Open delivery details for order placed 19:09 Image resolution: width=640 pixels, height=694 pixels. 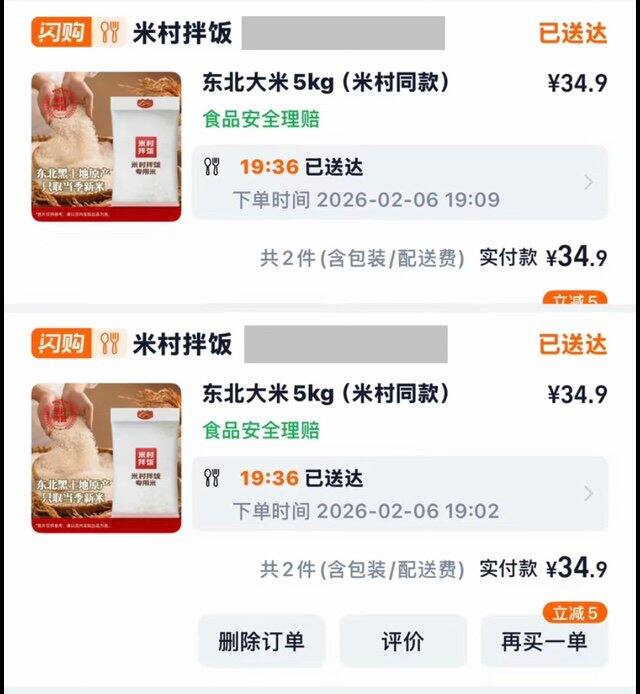(399, 183)
